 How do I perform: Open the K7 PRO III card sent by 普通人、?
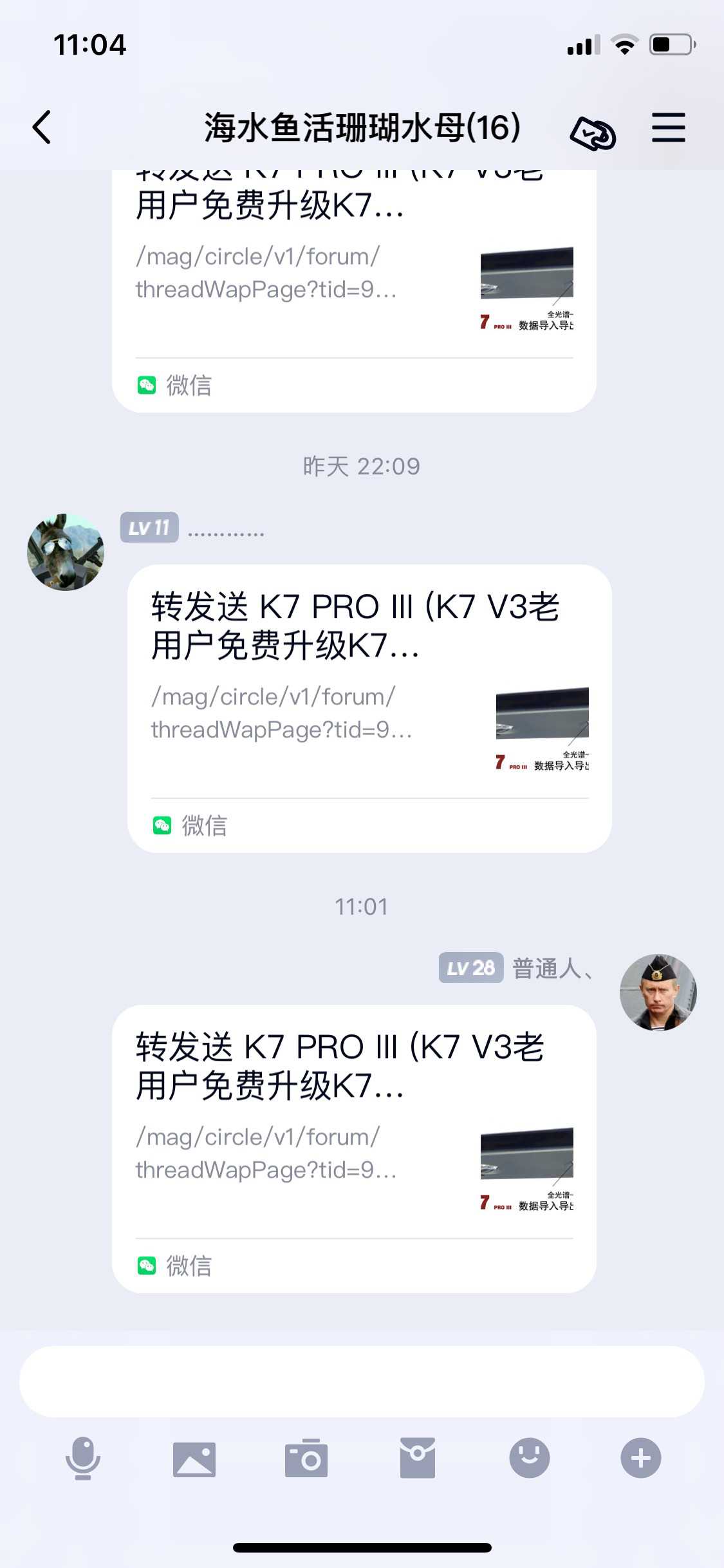[354, 1148]
